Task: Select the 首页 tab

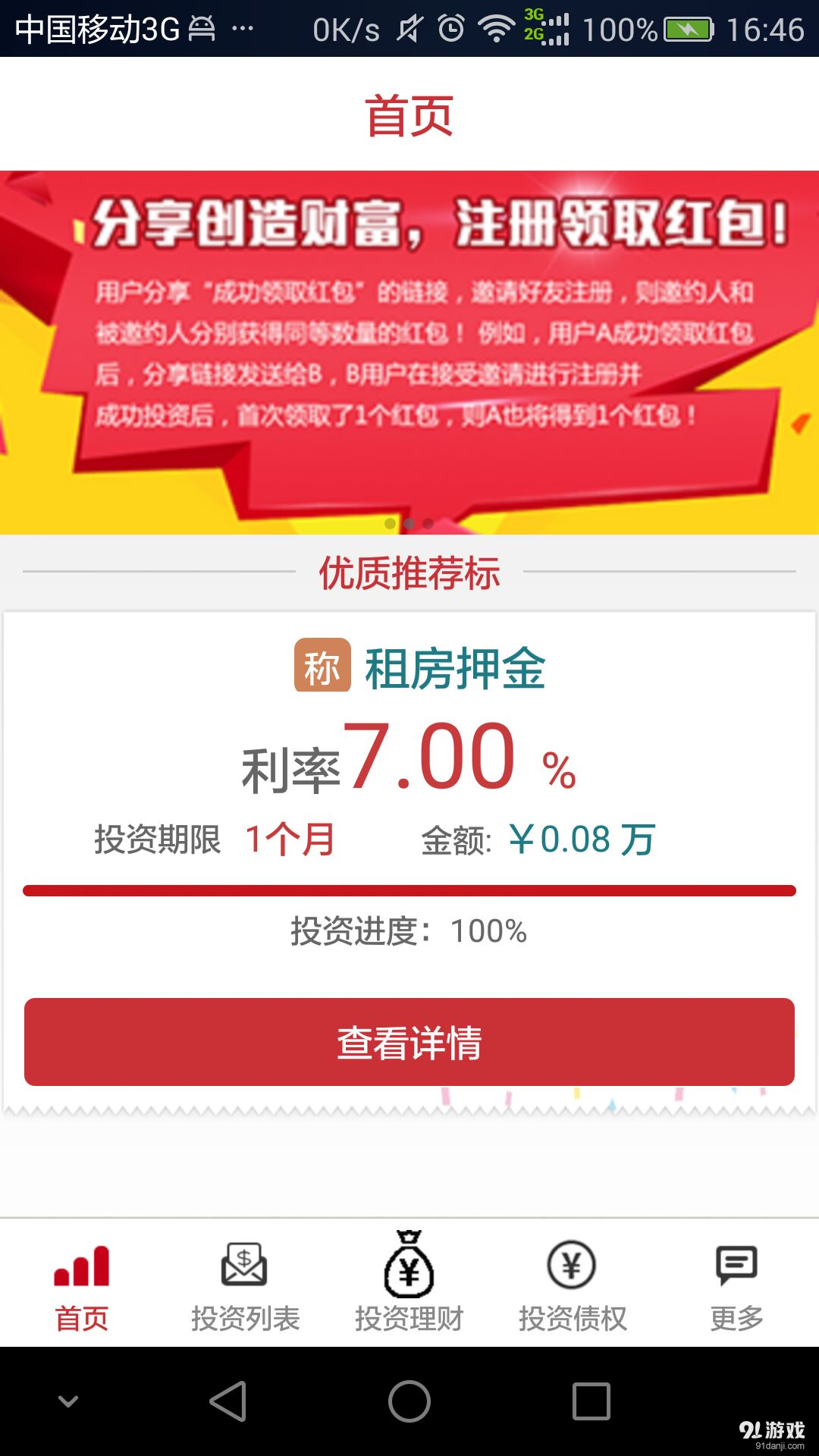Action: coord(82,1285)
